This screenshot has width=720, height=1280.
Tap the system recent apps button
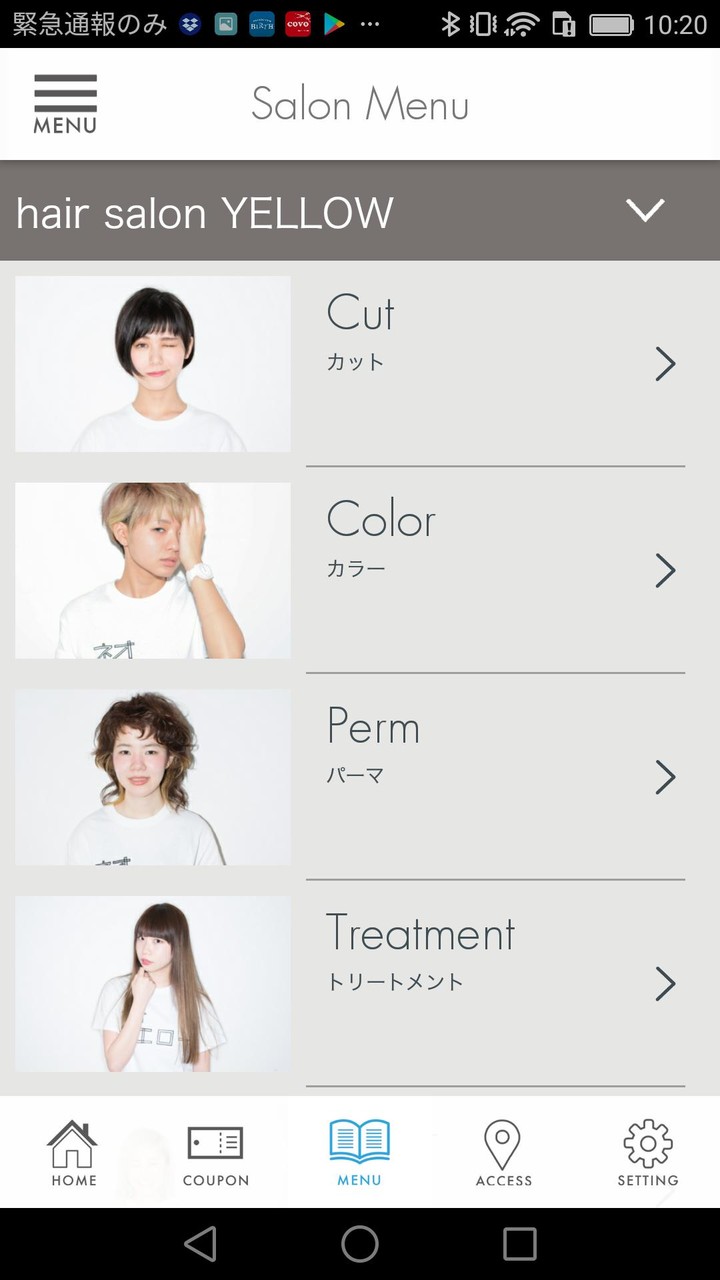[519, 1244]
